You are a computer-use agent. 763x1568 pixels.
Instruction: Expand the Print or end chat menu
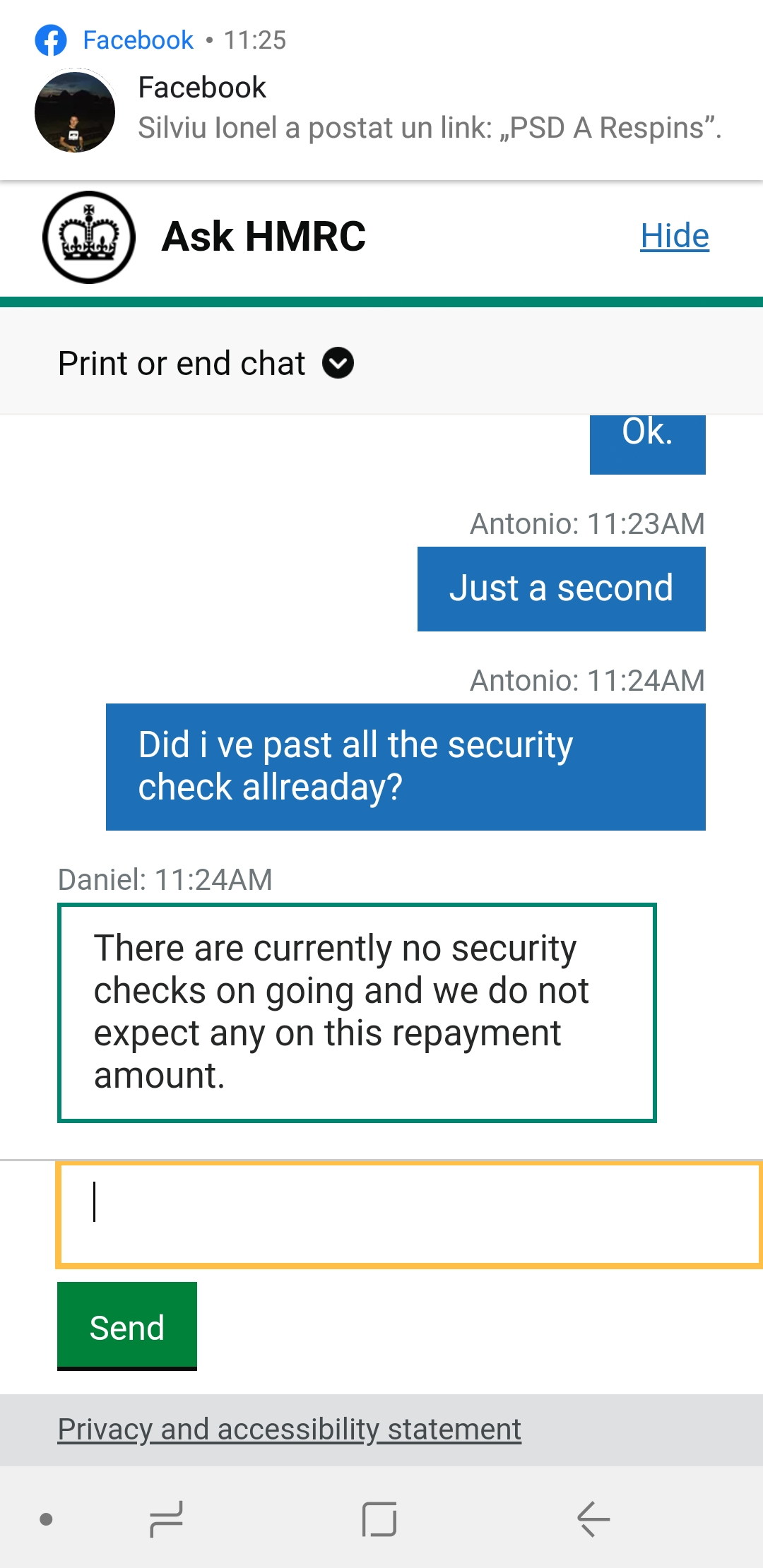(x=205, y=364)
